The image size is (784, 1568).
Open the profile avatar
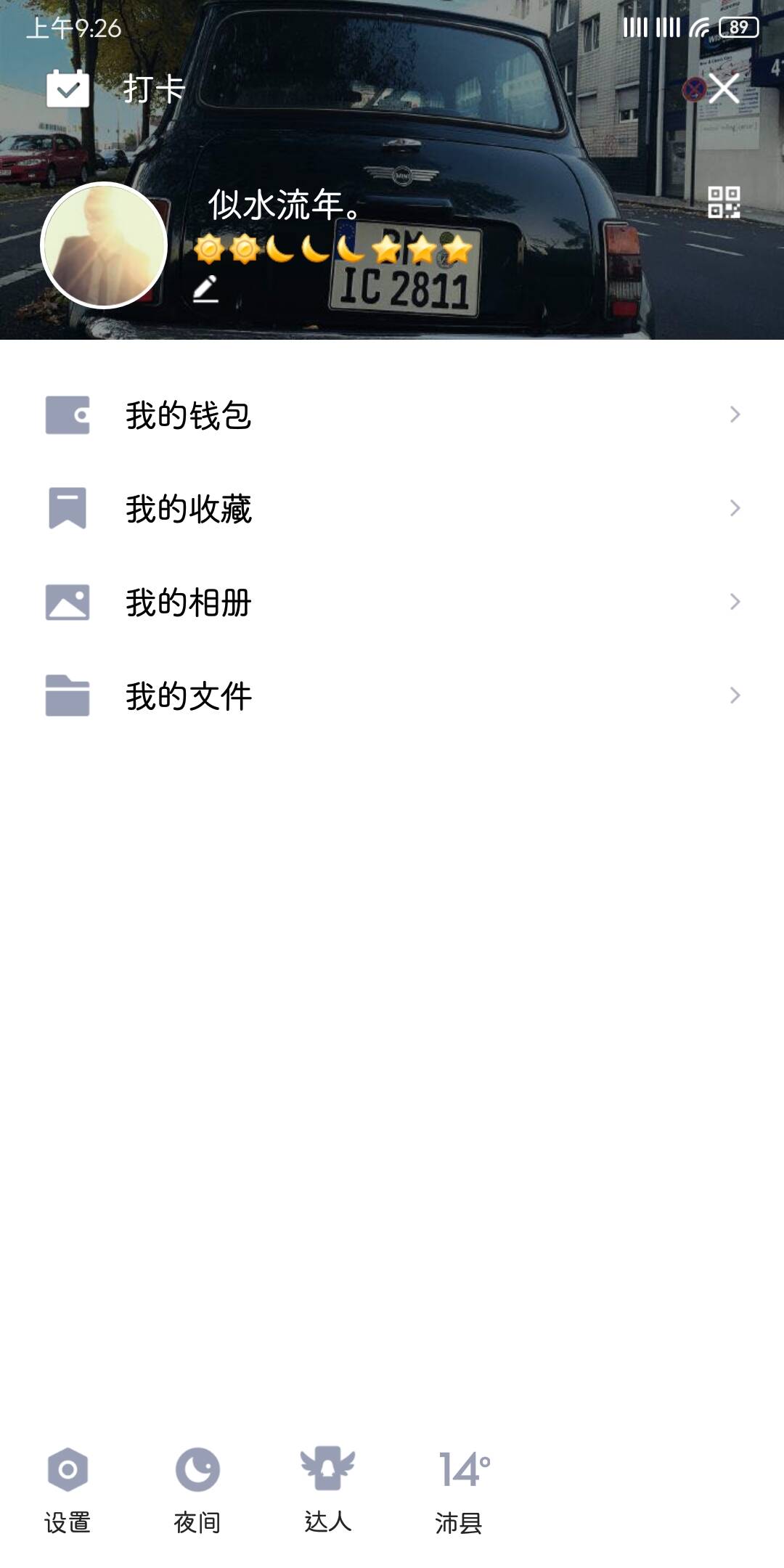pyautogui.click(x=104, y=245)
